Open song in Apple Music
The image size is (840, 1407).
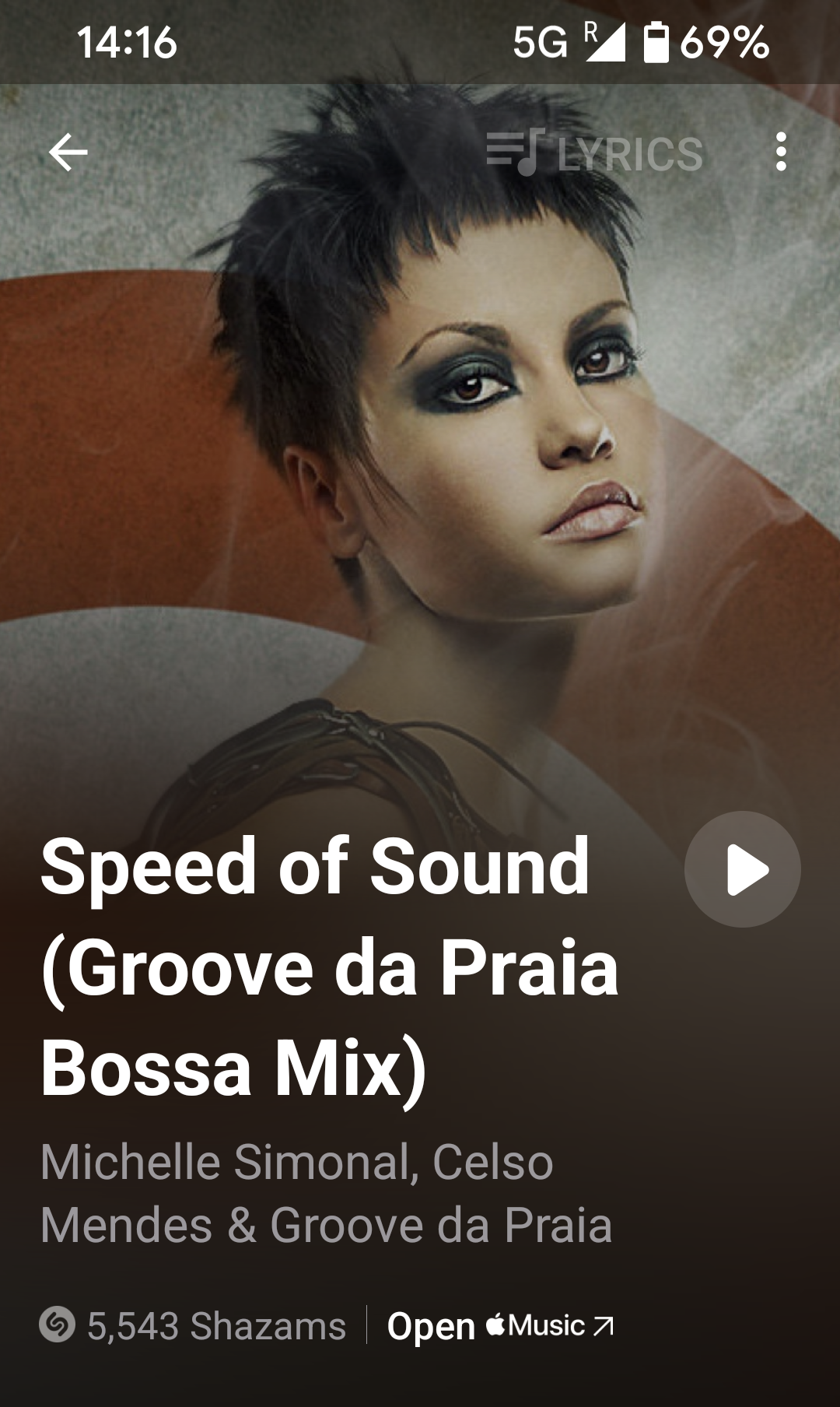tap(500, 1325)
